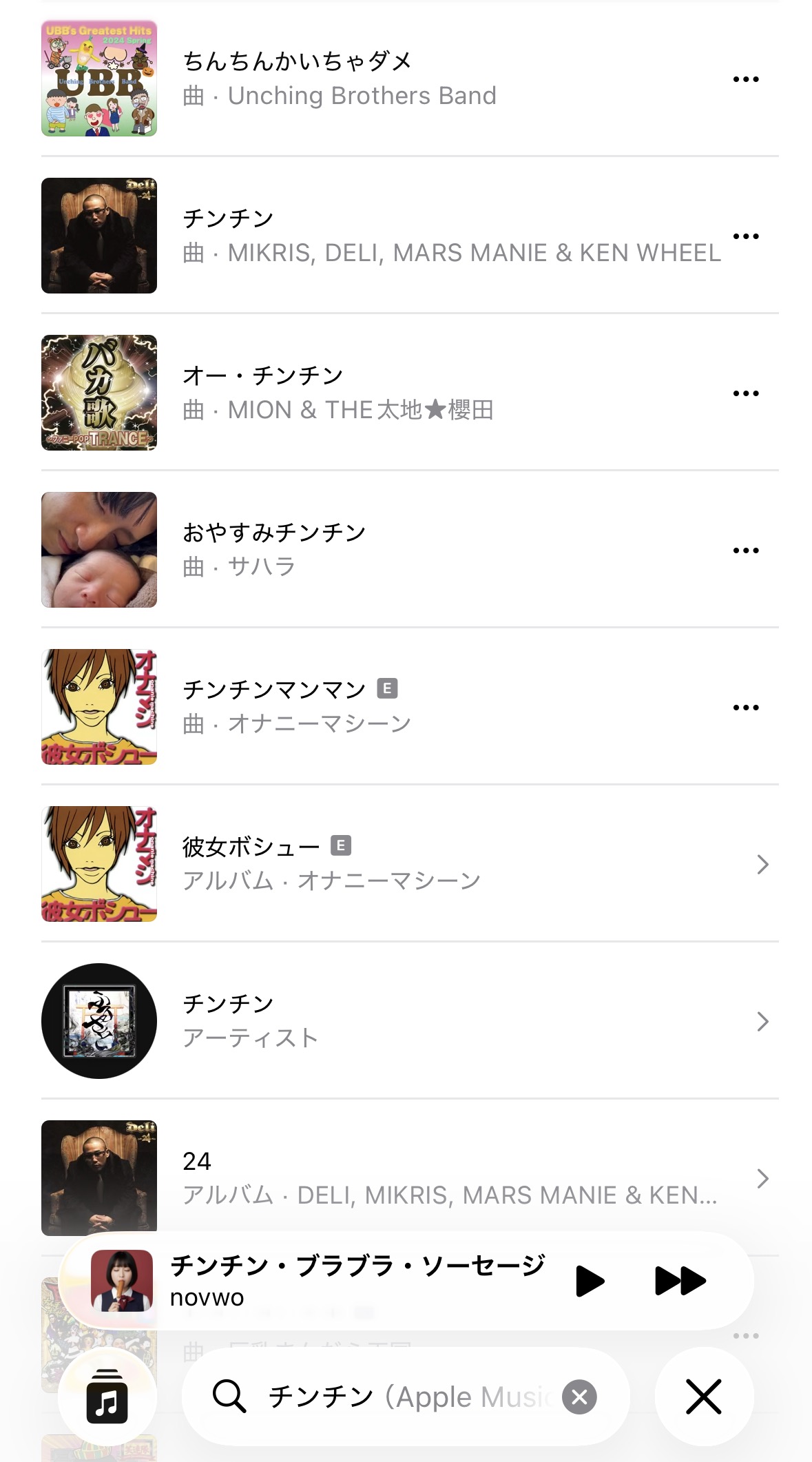Open more options for ちんちんかいちゃダメ
The image size is (812, 1462).
[x=745, y=79]
